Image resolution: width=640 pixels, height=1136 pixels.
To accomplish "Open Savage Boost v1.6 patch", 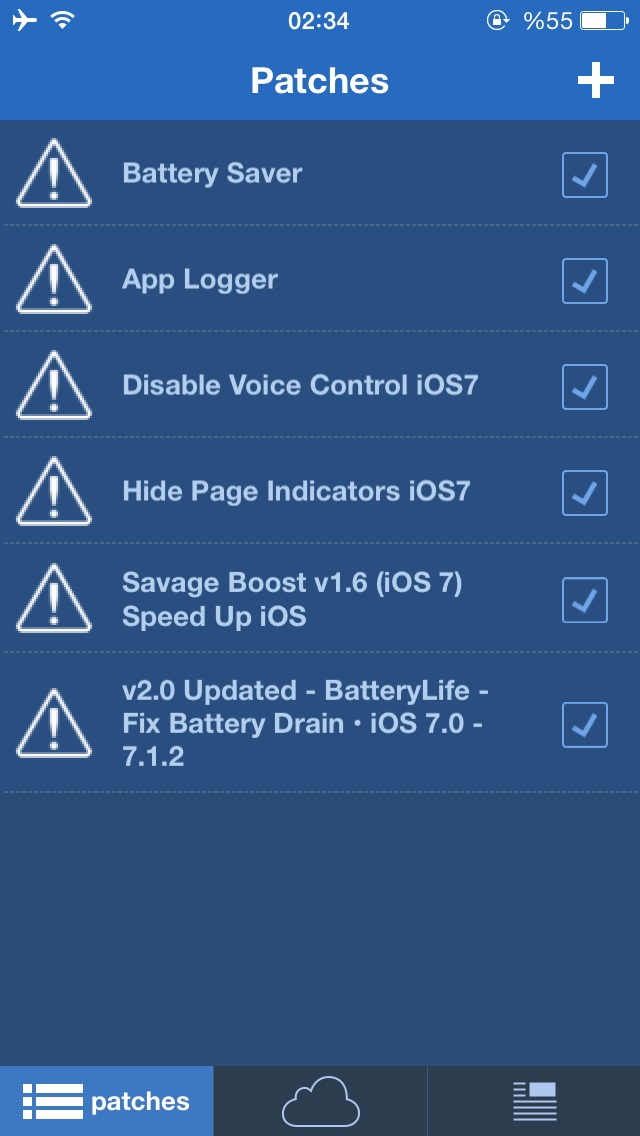I will [320, 598].
